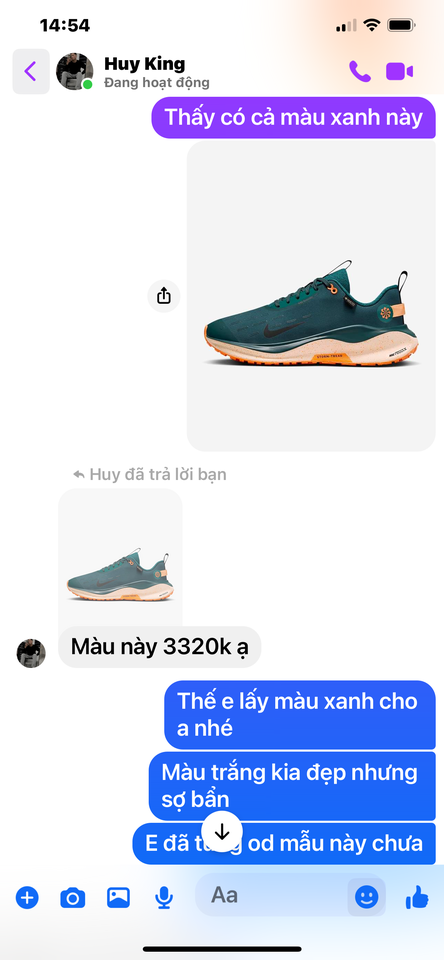Start a video call with Huy King
The height and width of the screenshot is (960, 444).
(x=399, y=72)
